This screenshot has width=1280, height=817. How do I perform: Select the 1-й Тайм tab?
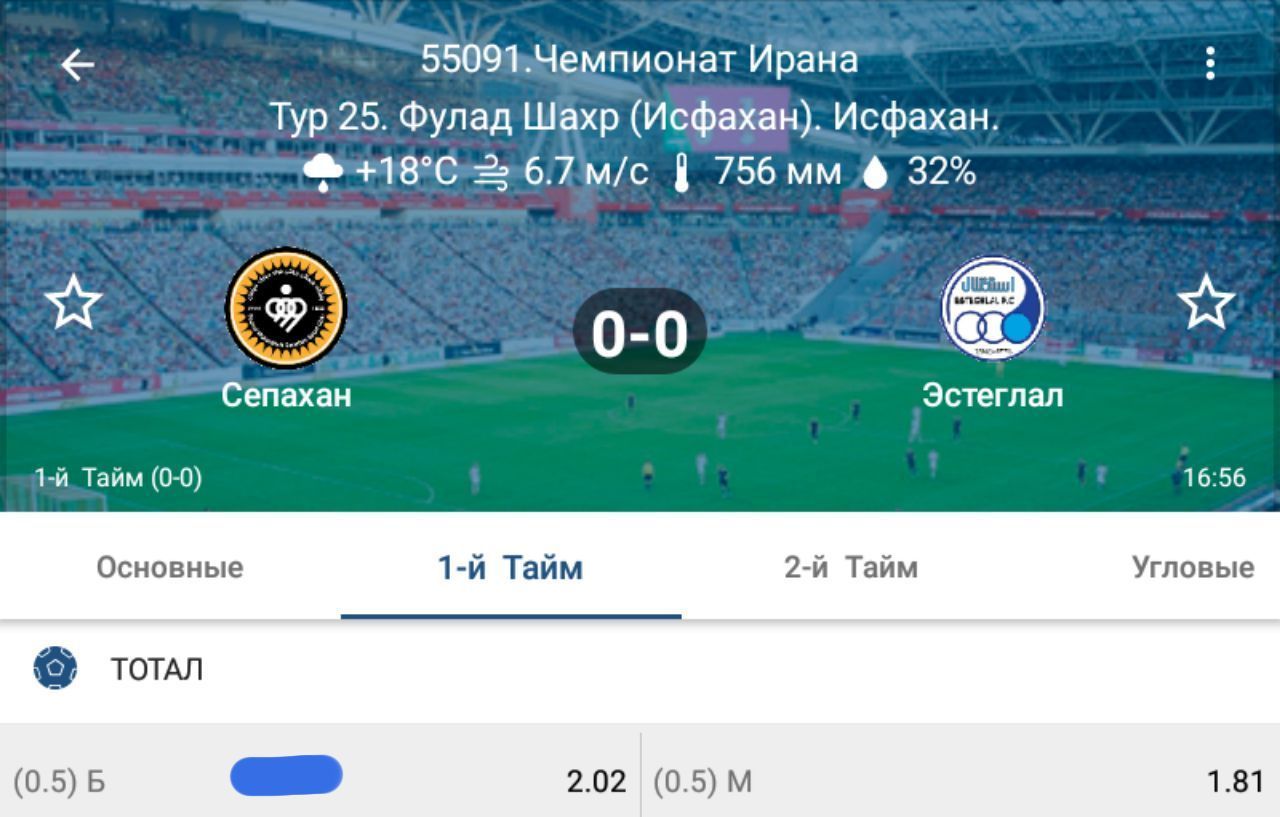pos(510,568)
